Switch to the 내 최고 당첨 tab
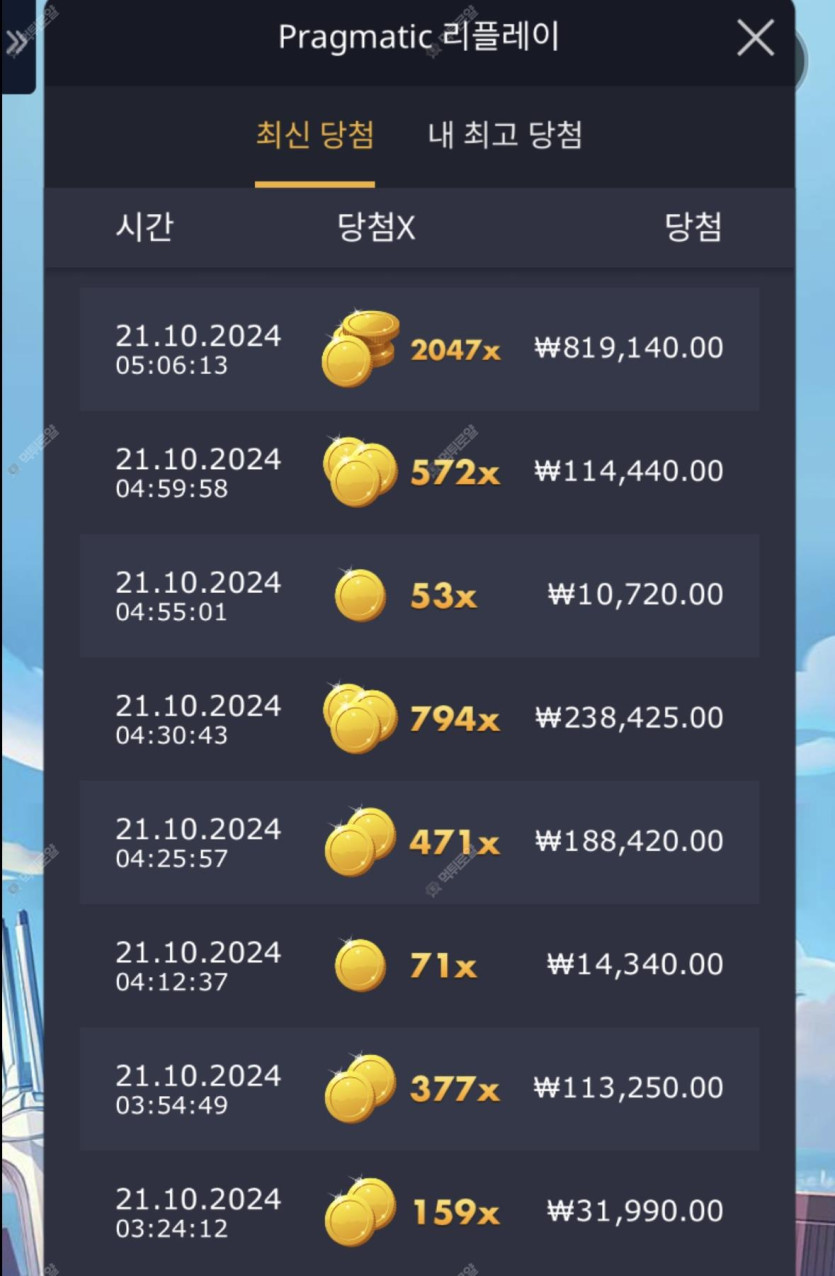The height and width of the screenshot is (1276, 835). coord(505,135)
